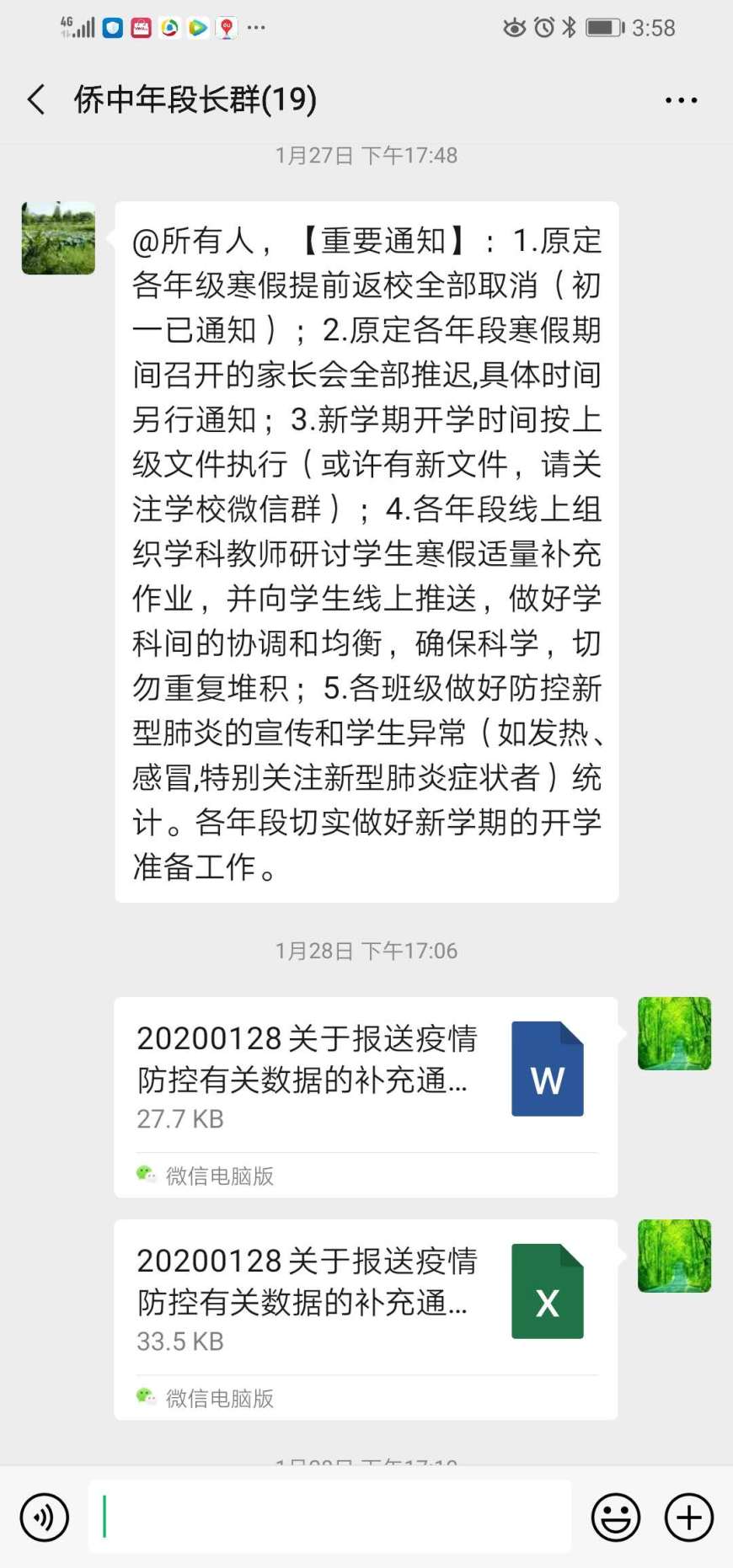View profile of the 重要通知 sender avatar

tap(58, 238)
